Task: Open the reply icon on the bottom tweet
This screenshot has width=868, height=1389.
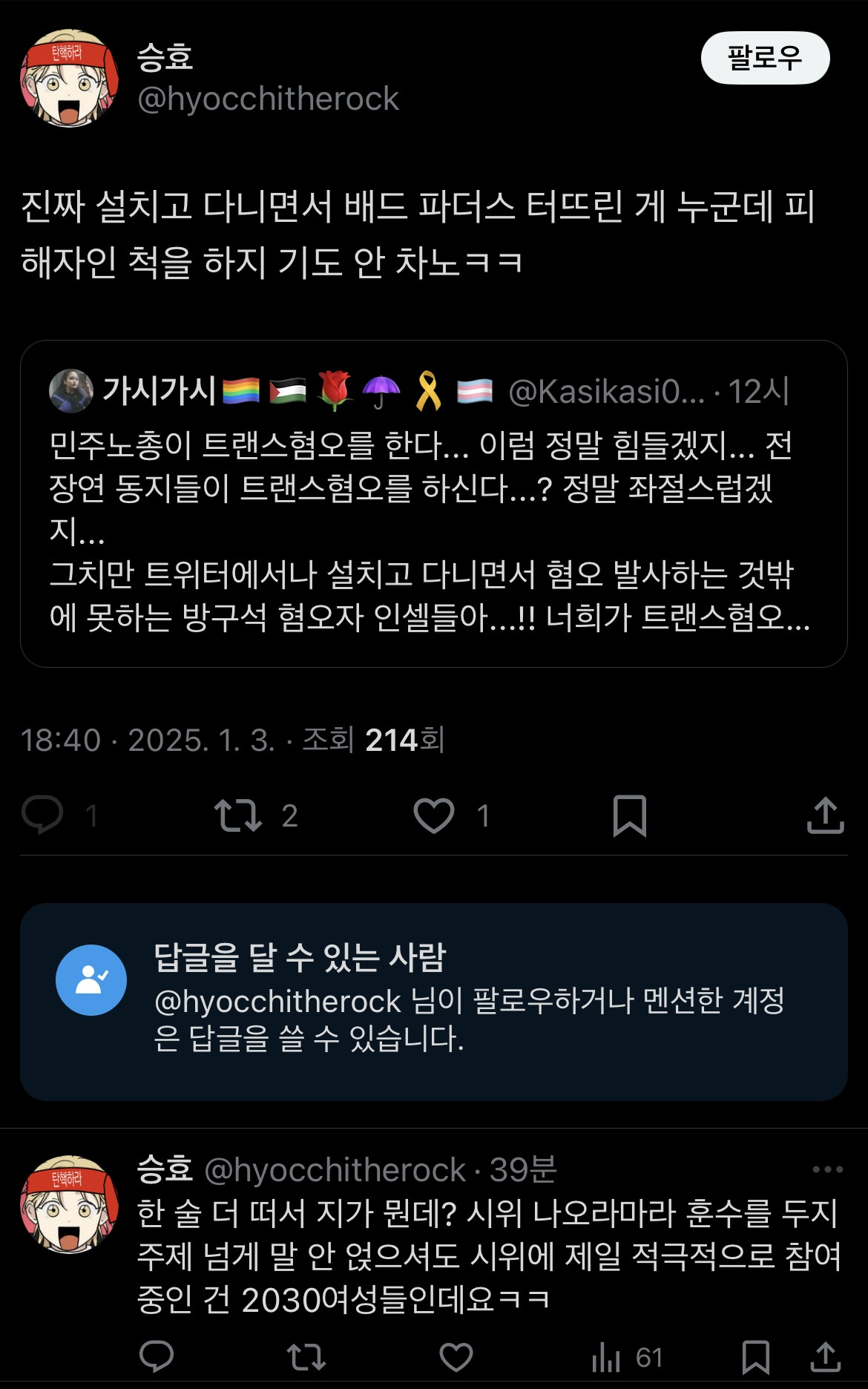Action: click(x=156, y=1354)
